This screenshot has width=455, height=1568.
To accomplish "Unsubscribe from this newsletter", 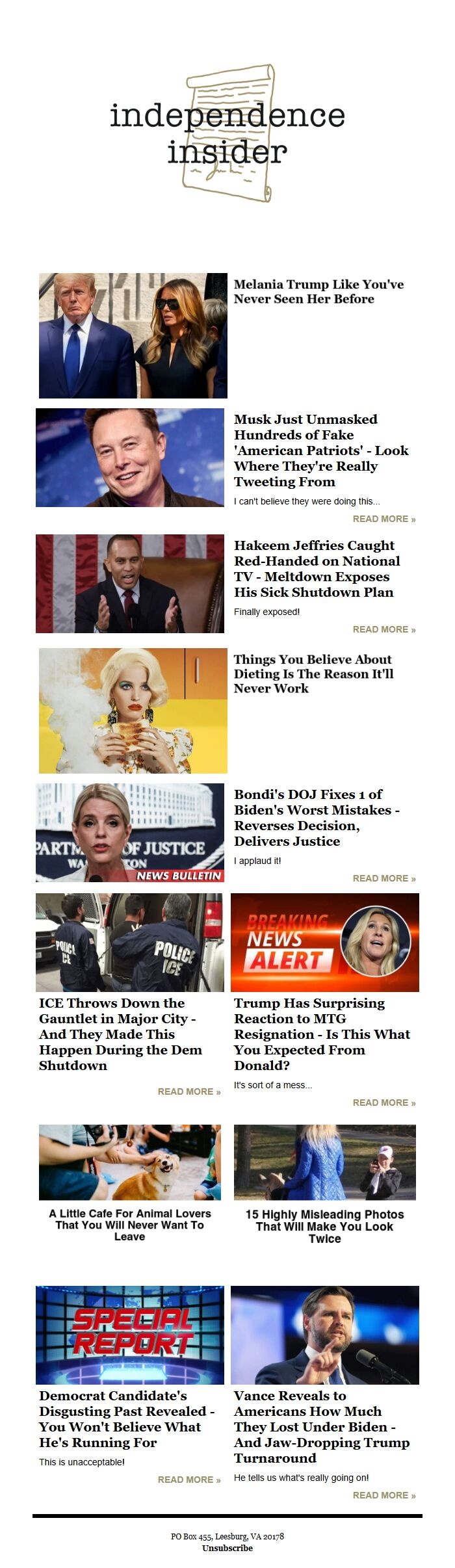I will click(x=227, y=1548).
